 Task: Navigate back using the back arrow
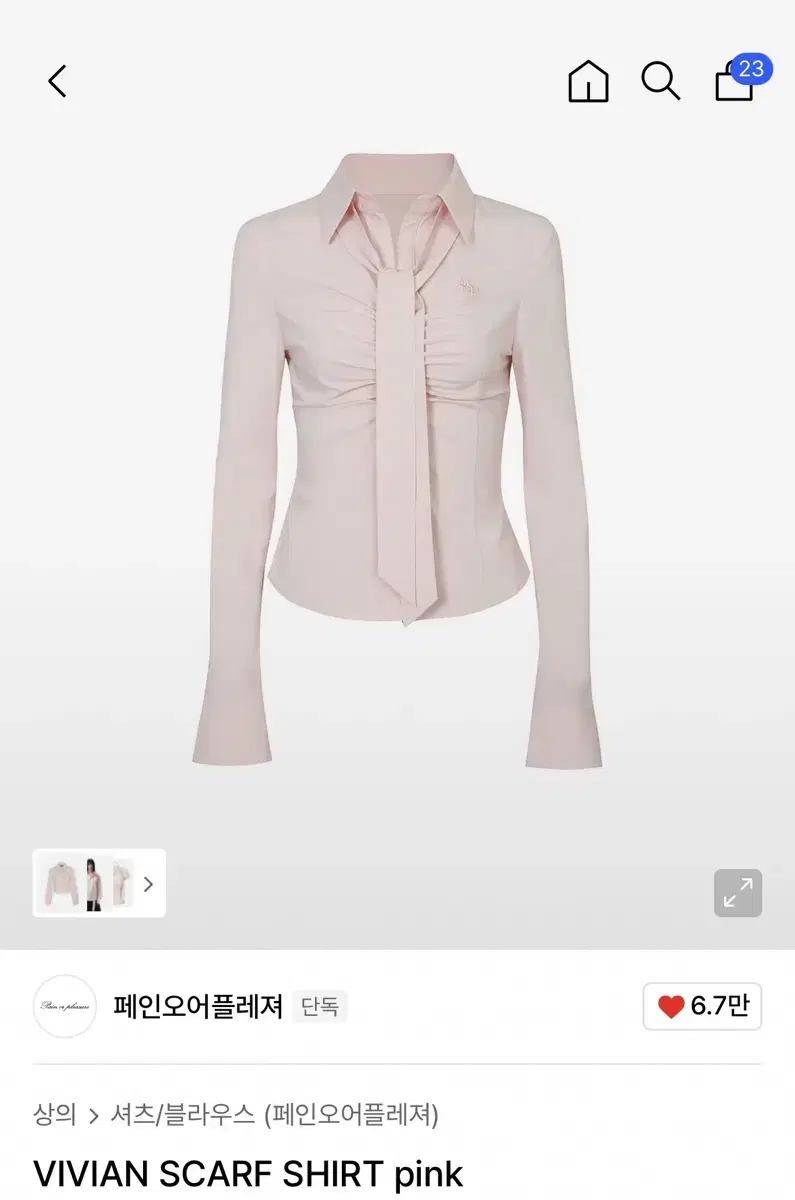[x=57, y=82]
